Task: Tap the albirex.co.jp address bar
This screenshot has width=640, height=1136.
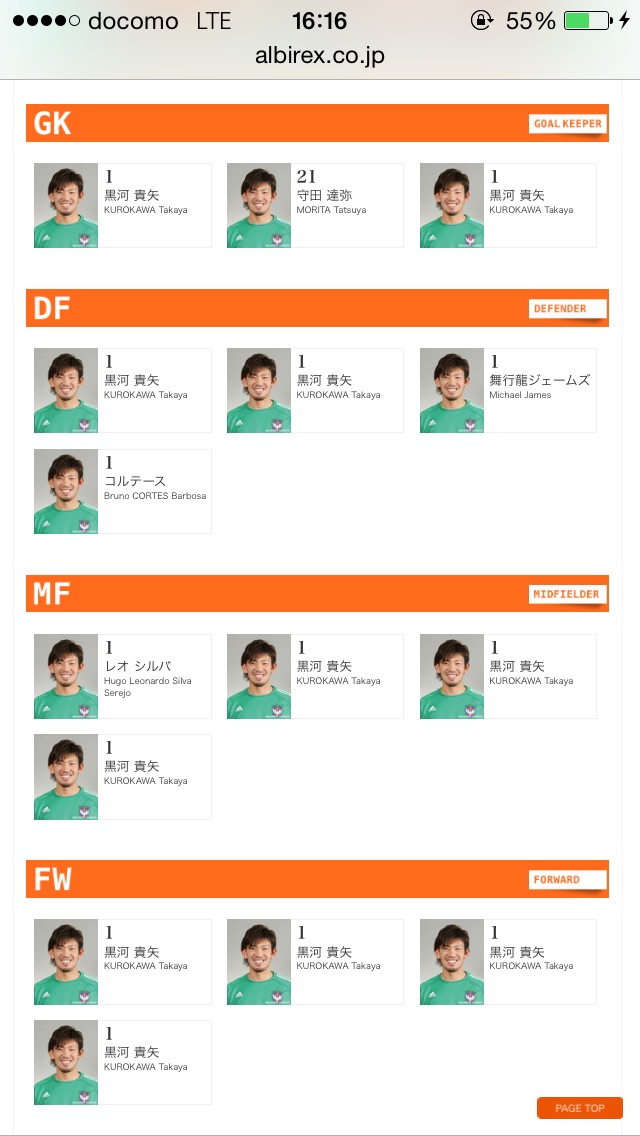Action: point(320,56)
